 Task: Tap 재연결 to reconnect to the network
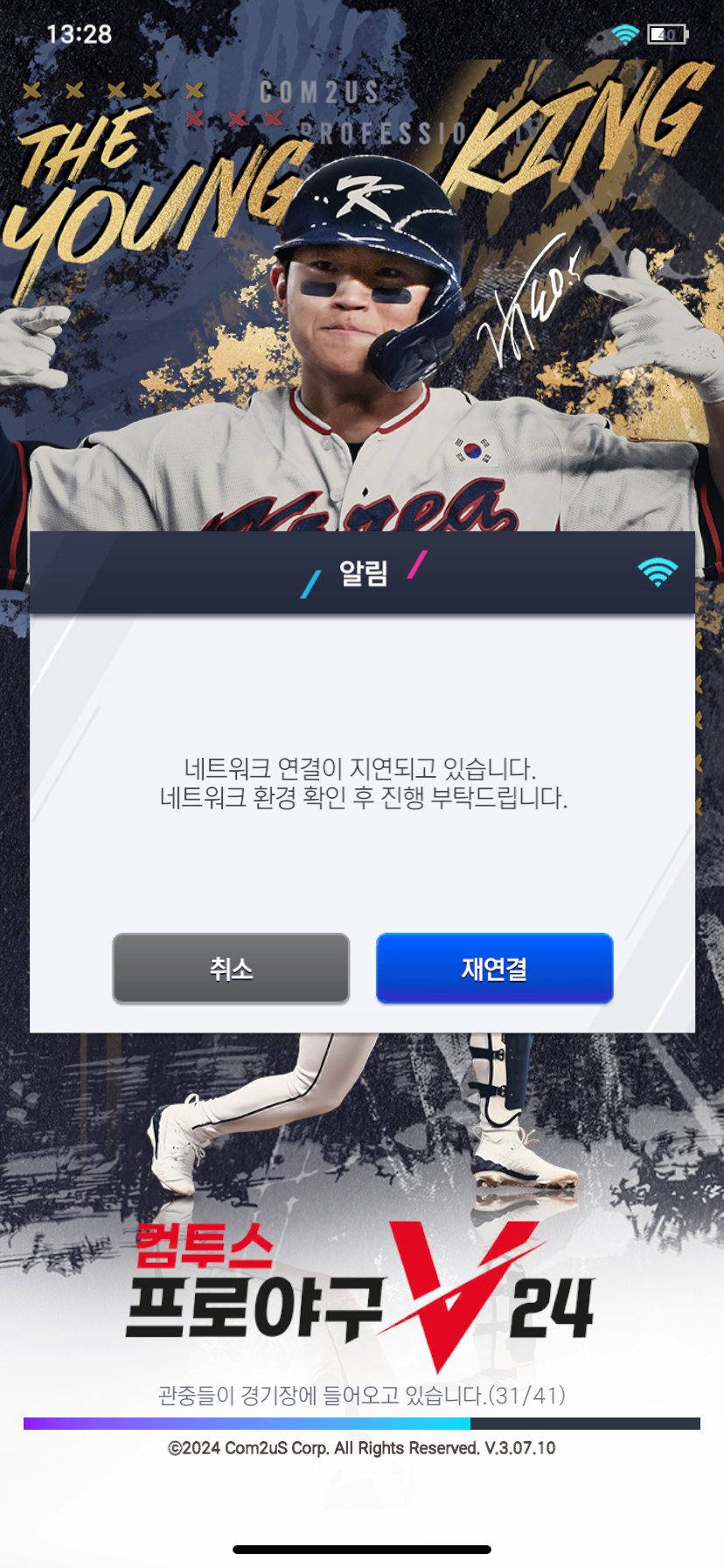tap(494, 968)
